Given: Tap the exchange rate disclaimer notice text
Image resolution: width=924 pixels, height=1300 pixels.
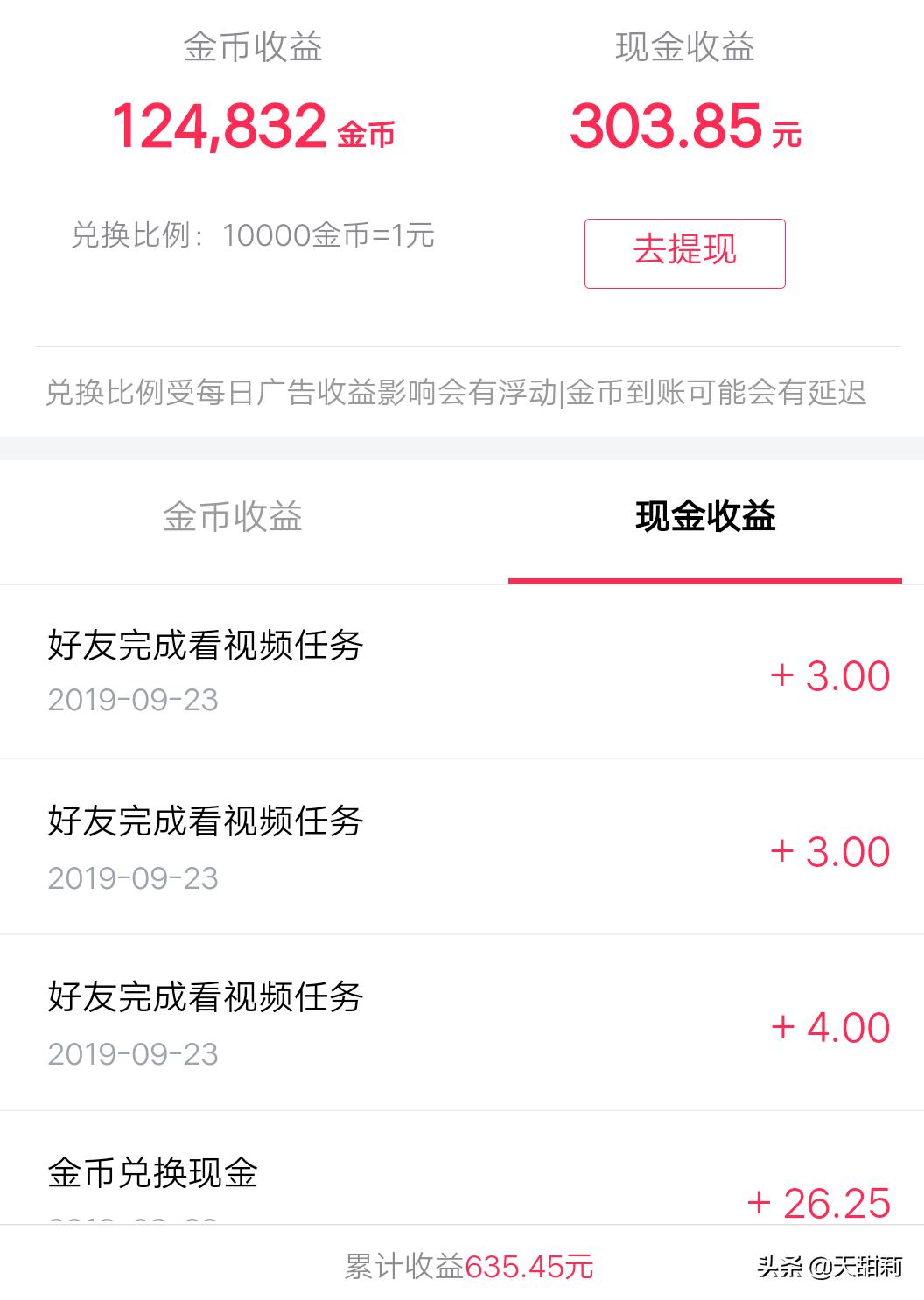Looking at the screenshot, I should coord(456,396).
